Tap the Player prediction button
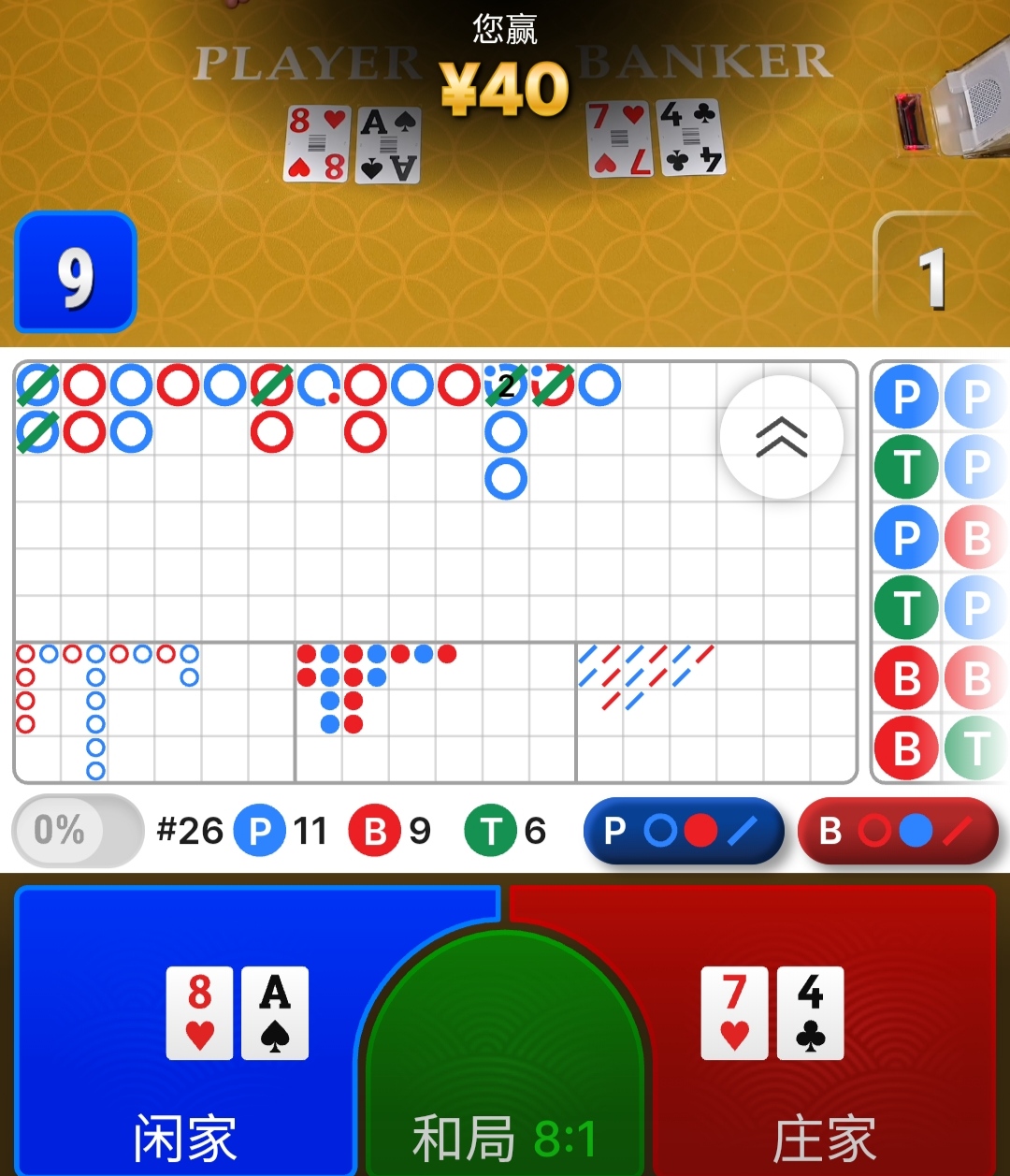This screenshot has width=1010, height=1176. pos(683,831)
